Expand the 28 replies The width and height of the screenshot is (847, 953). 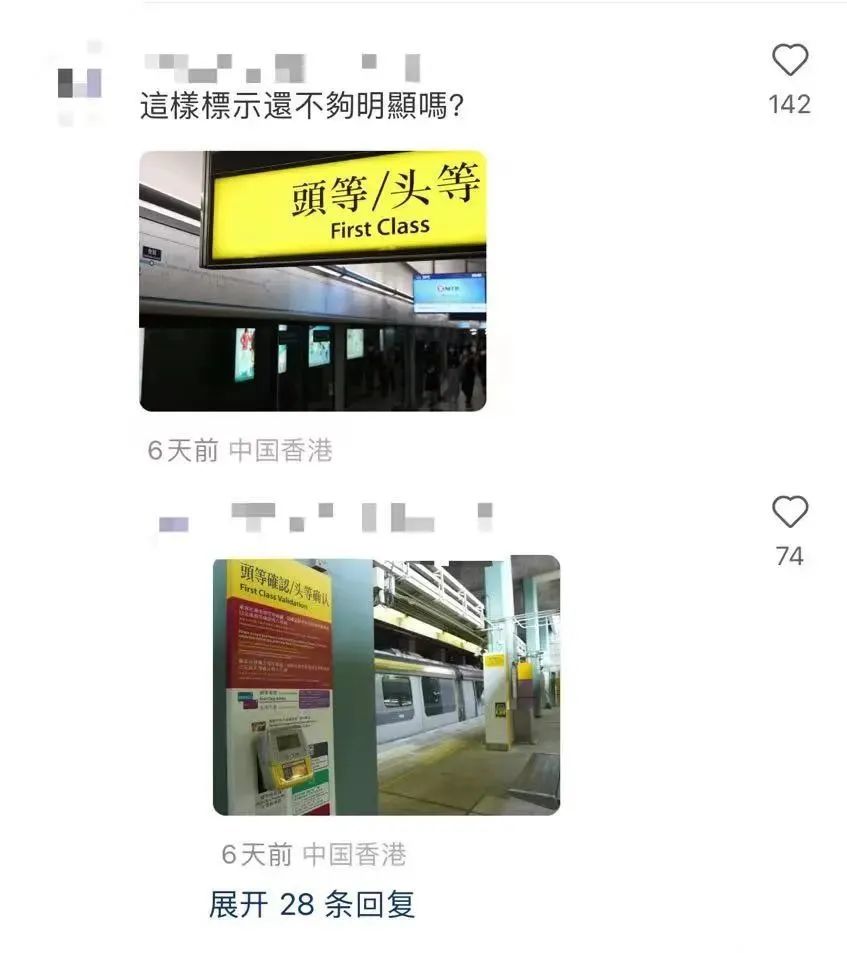[x=311, y=905]
